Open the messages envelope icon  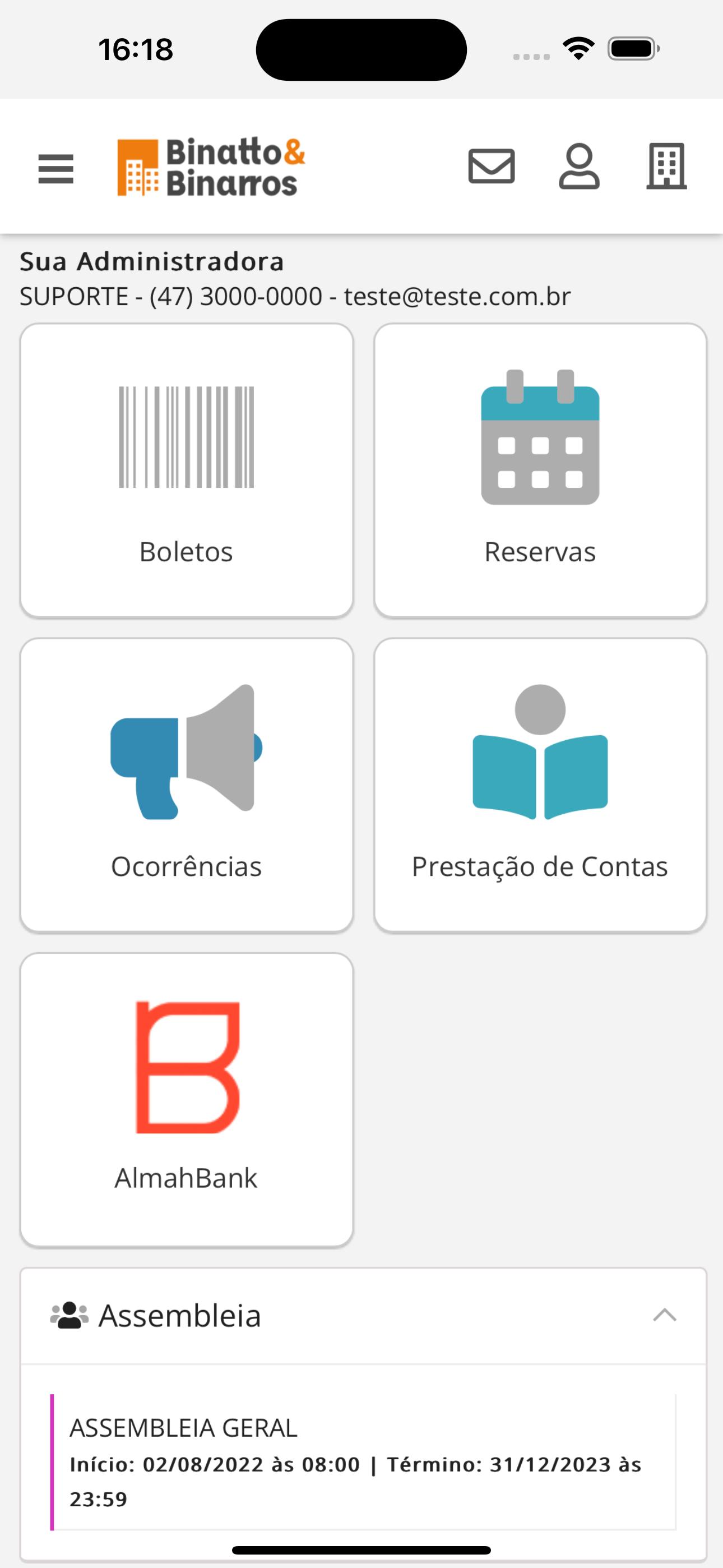click(491, 166)
